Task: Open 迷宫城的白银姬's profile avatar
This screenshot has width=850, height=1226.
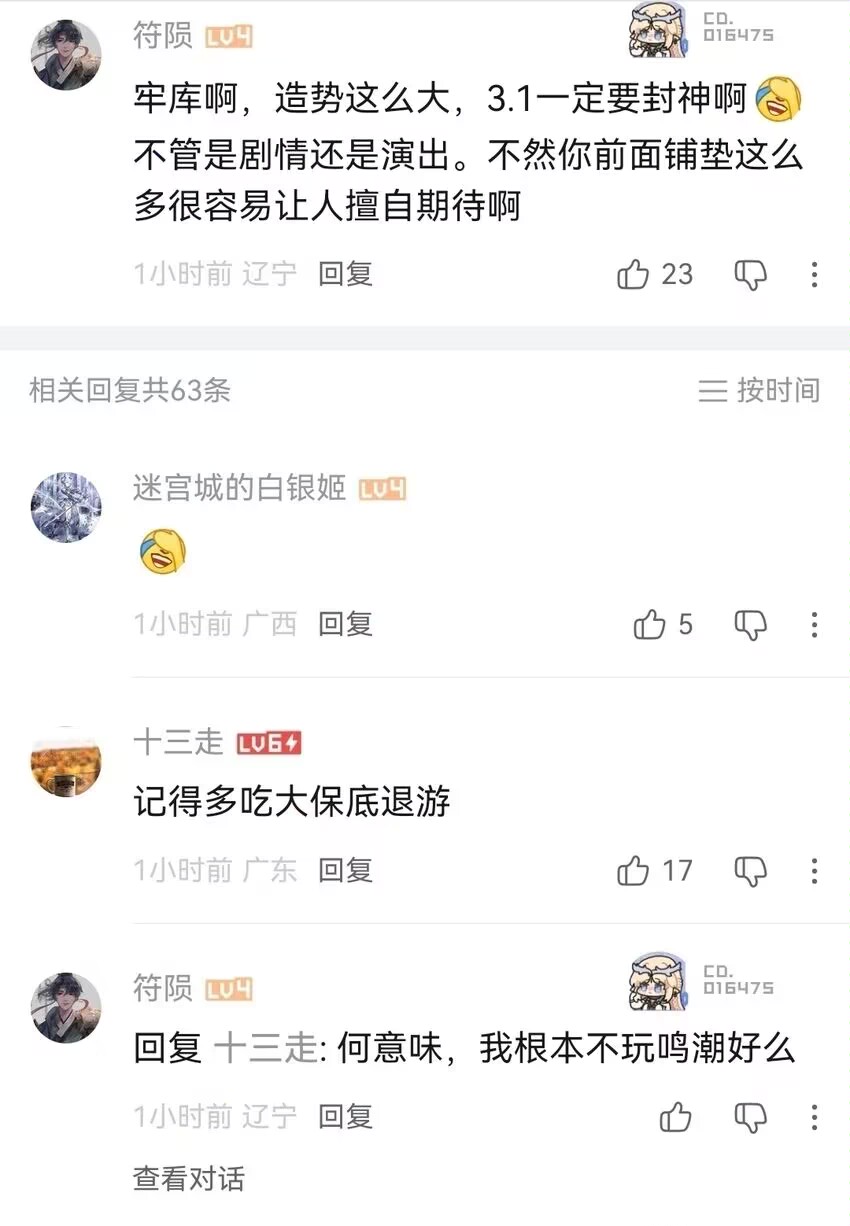Action: pyautogui.click(x=66, y=508)
